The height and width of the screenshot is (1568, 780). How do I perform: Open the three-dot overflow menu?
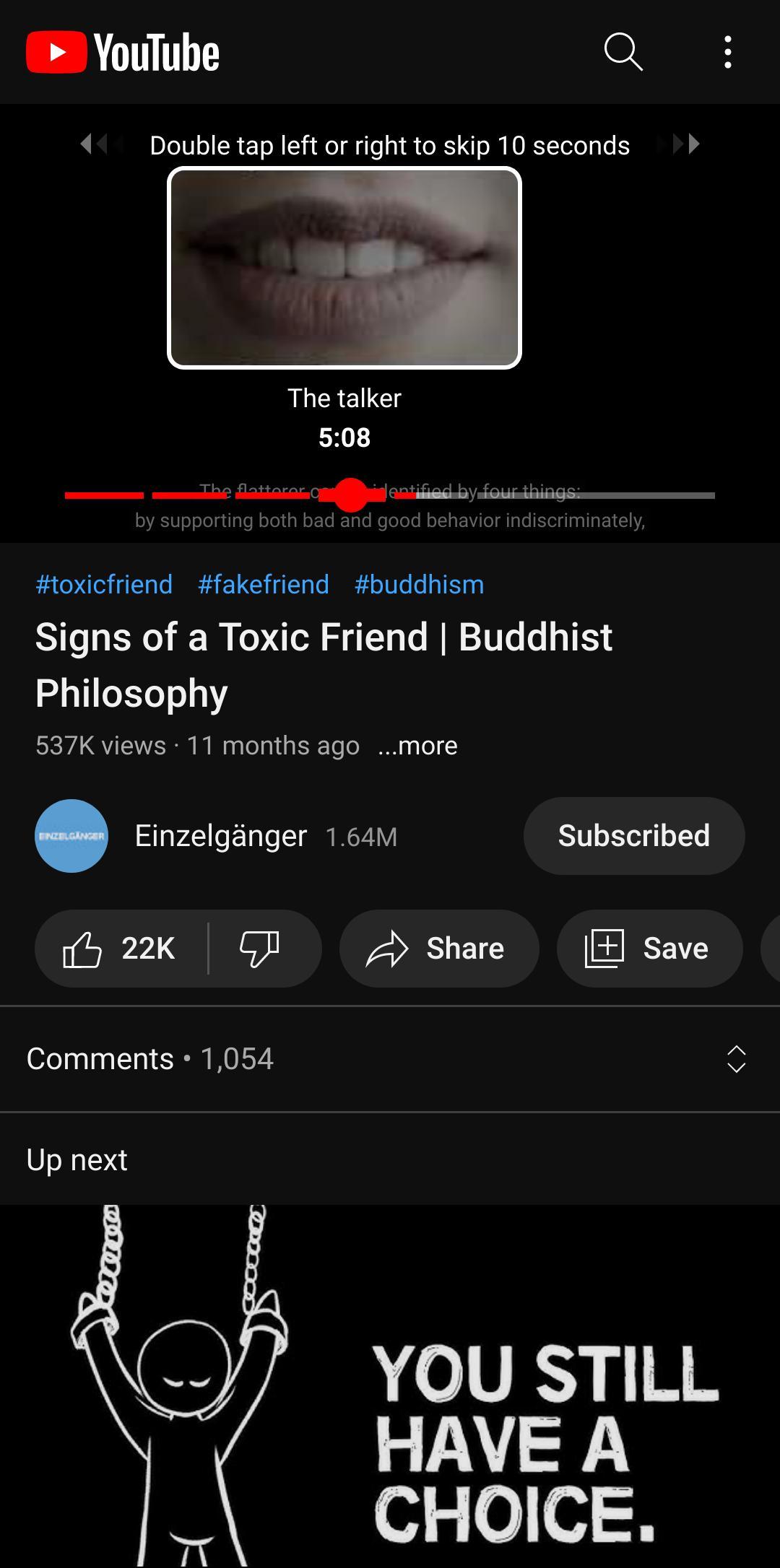click(727, 52)
